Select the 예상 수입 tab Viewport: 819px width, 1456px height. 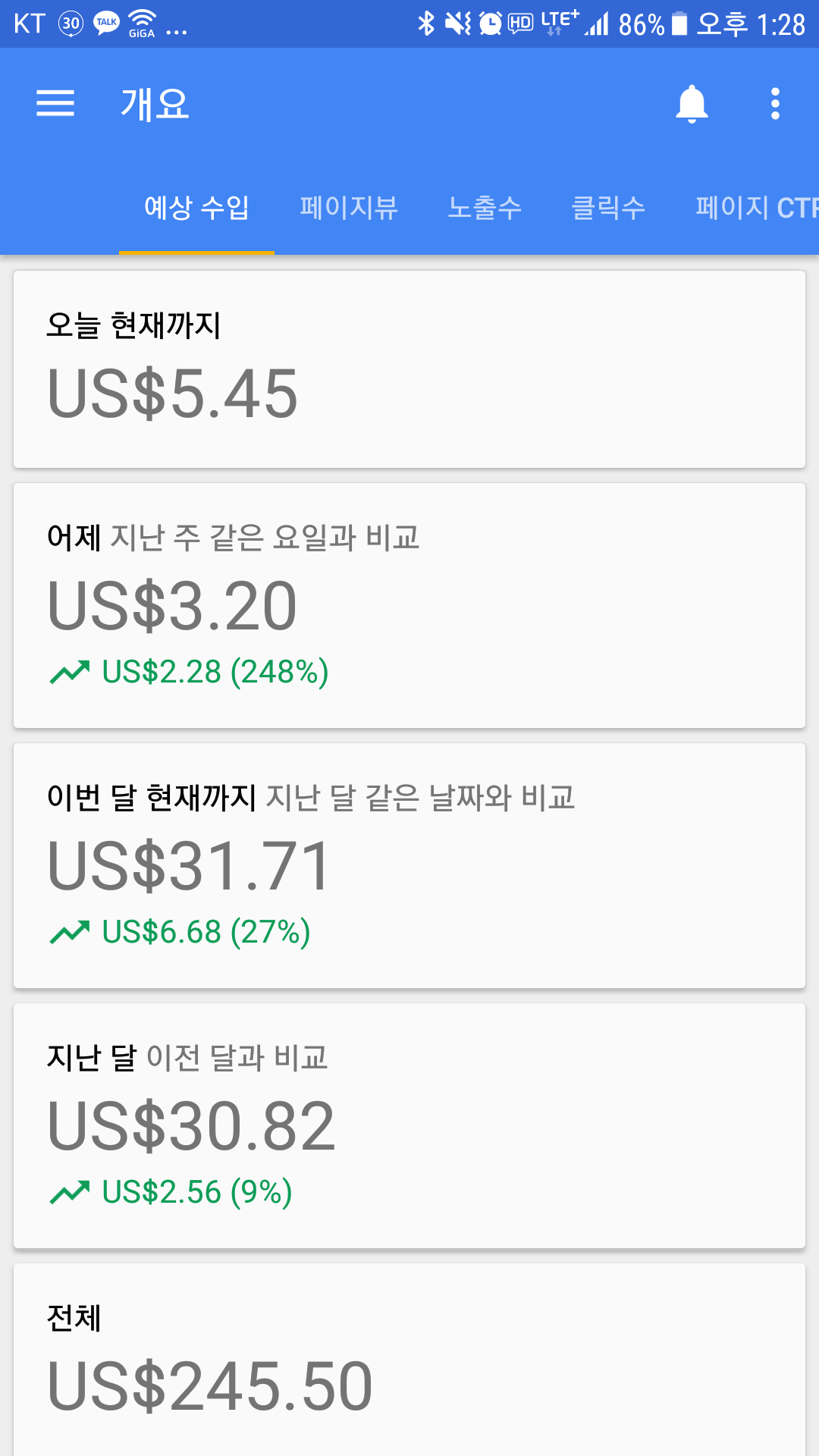(x=196, y=208)
